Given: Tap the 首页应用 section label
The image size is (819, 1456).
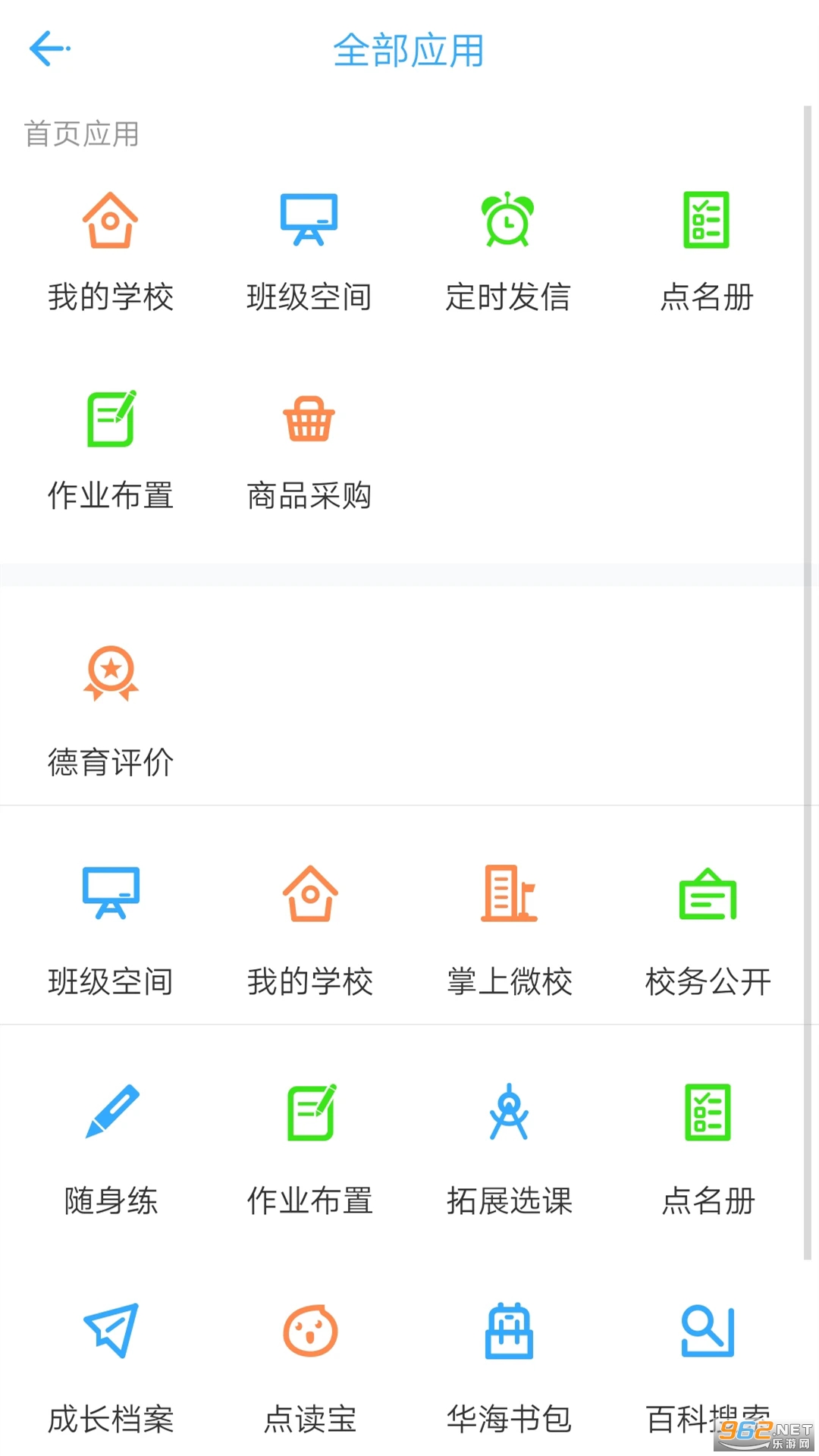Looking at the screenshot, I should 82,133.
